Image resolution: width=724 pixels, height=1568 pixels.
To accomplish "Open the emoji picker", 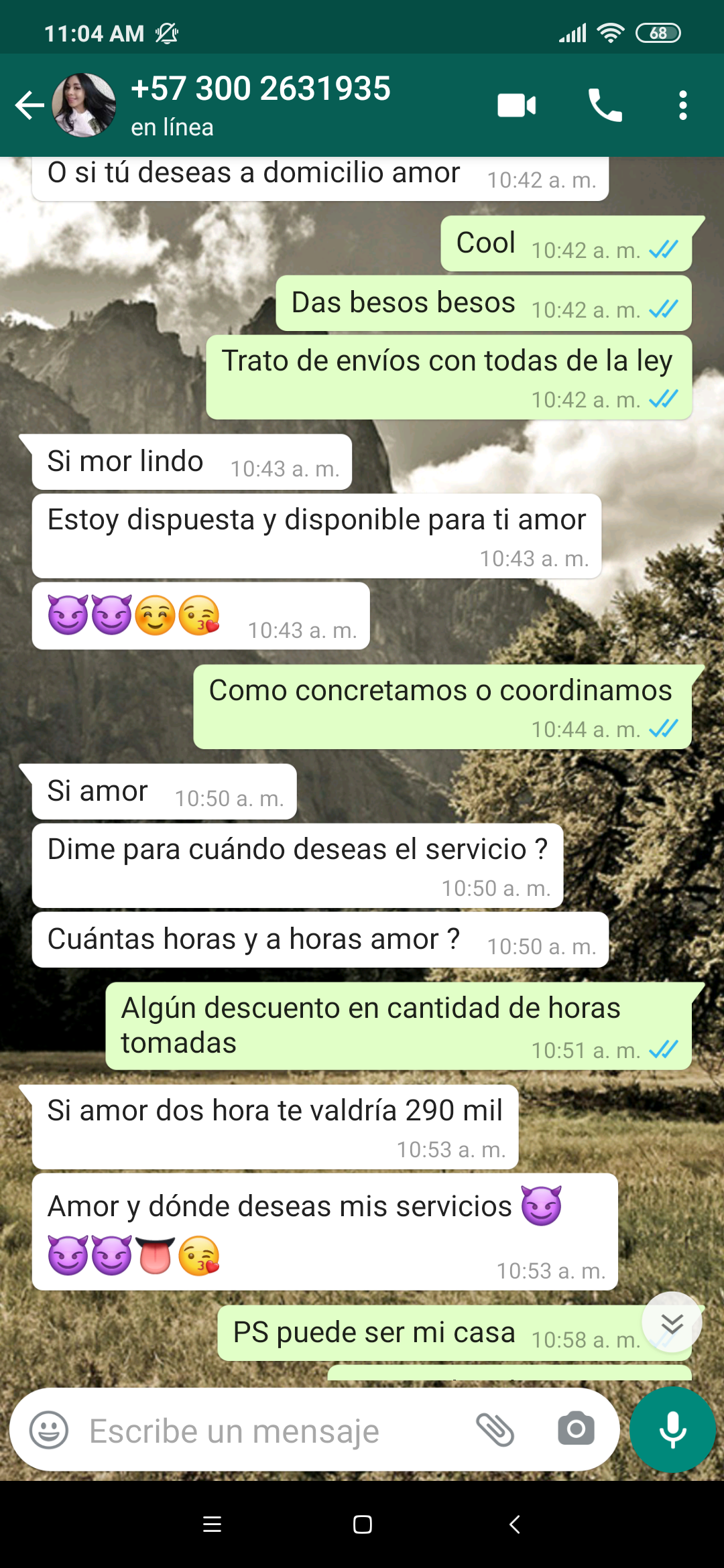I will [49, 1430].
